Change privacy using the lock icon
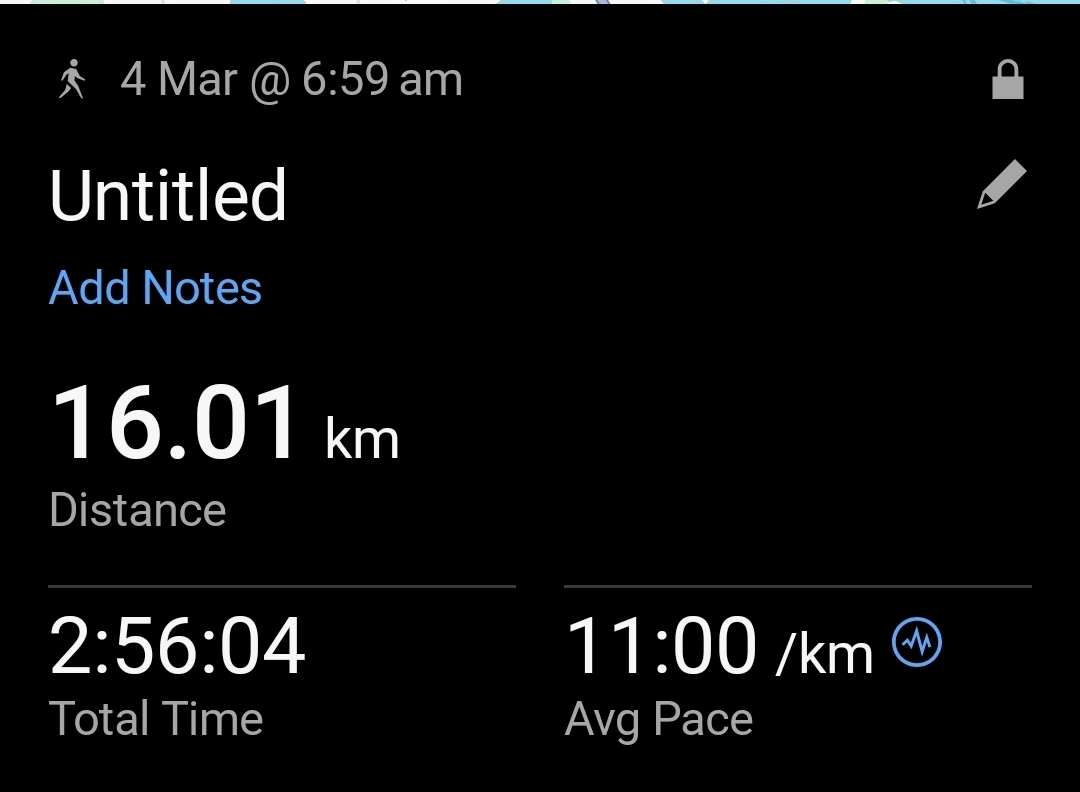Image resolution: width=1080 pixels, height=792 pixels. click(1007, 80)
